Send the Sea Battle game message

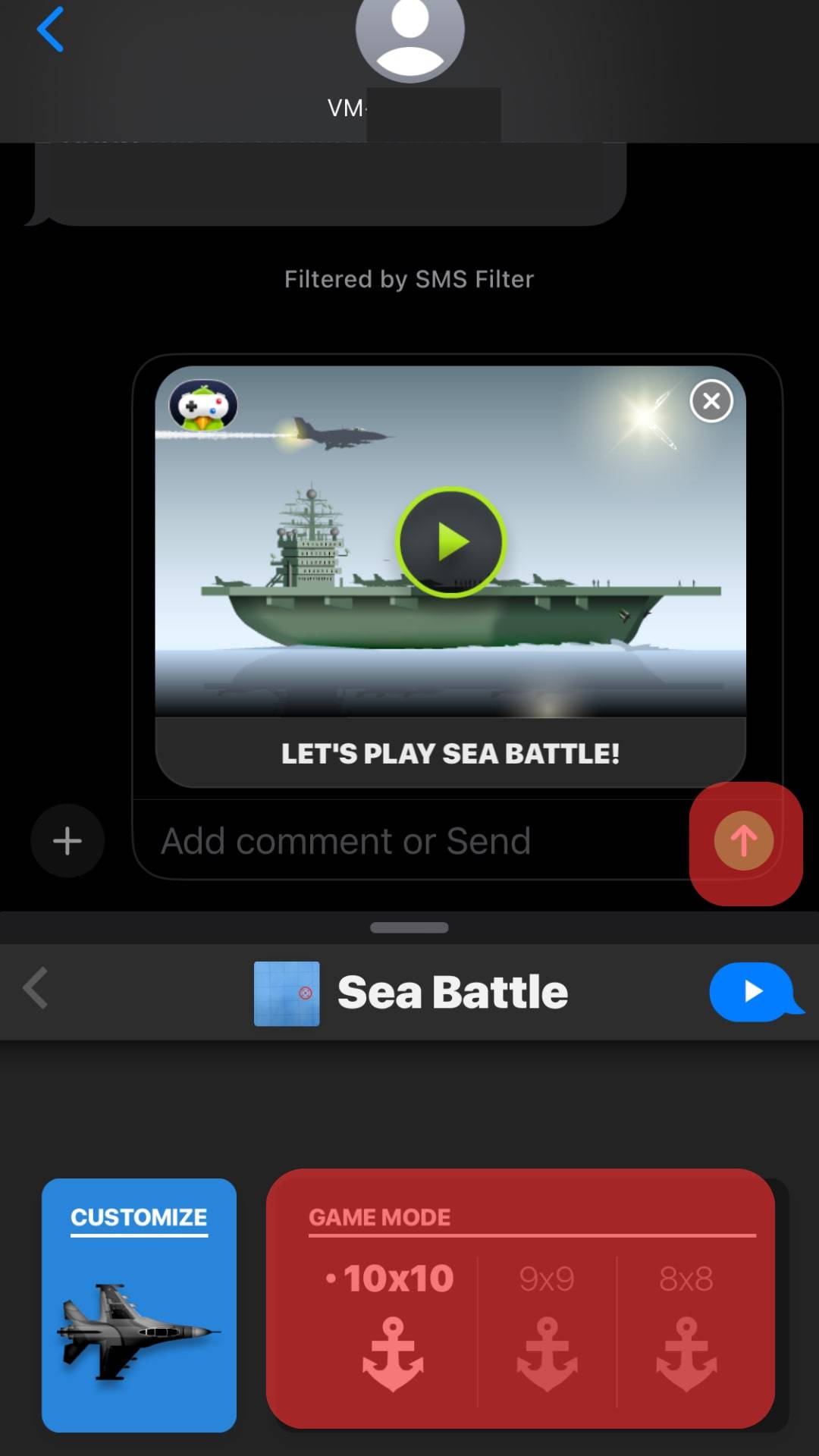click(x=744, y=841)
